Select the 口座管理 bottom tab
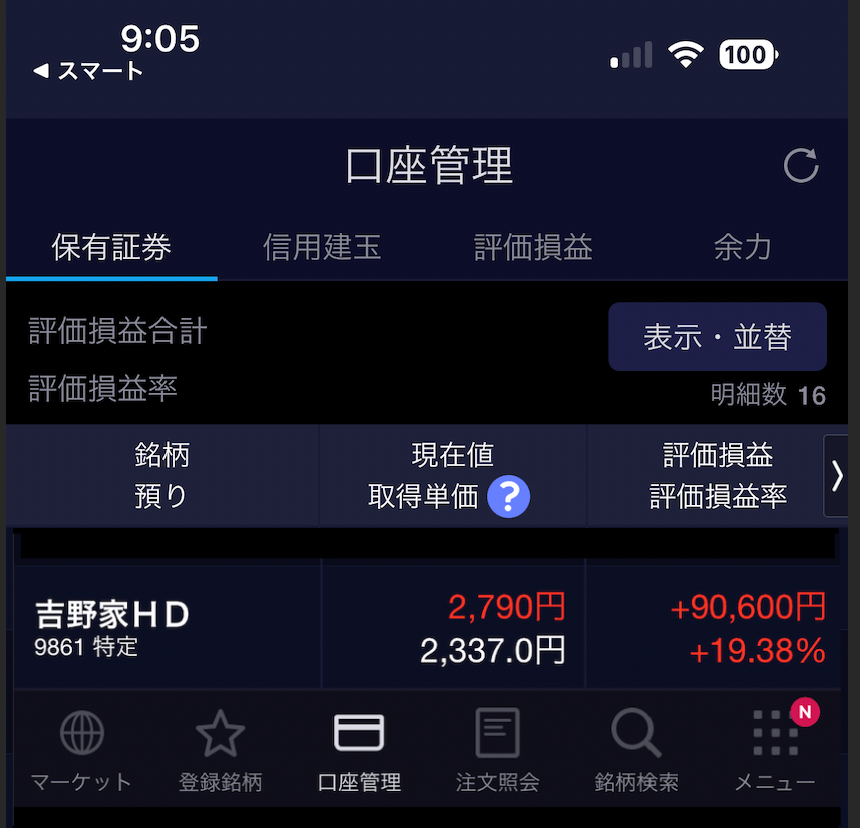The image size is (860, 828). tap(359, 752)
